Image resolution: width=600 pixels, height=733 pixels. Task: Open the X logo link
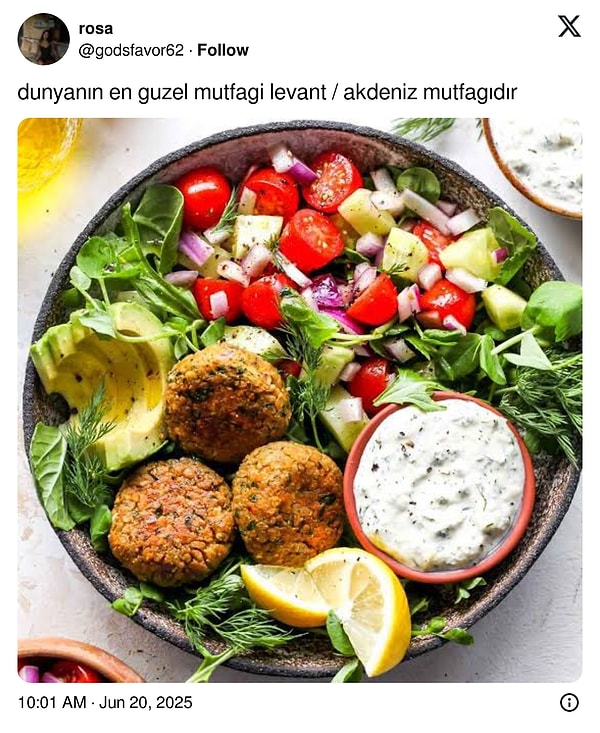coord(568,27)
